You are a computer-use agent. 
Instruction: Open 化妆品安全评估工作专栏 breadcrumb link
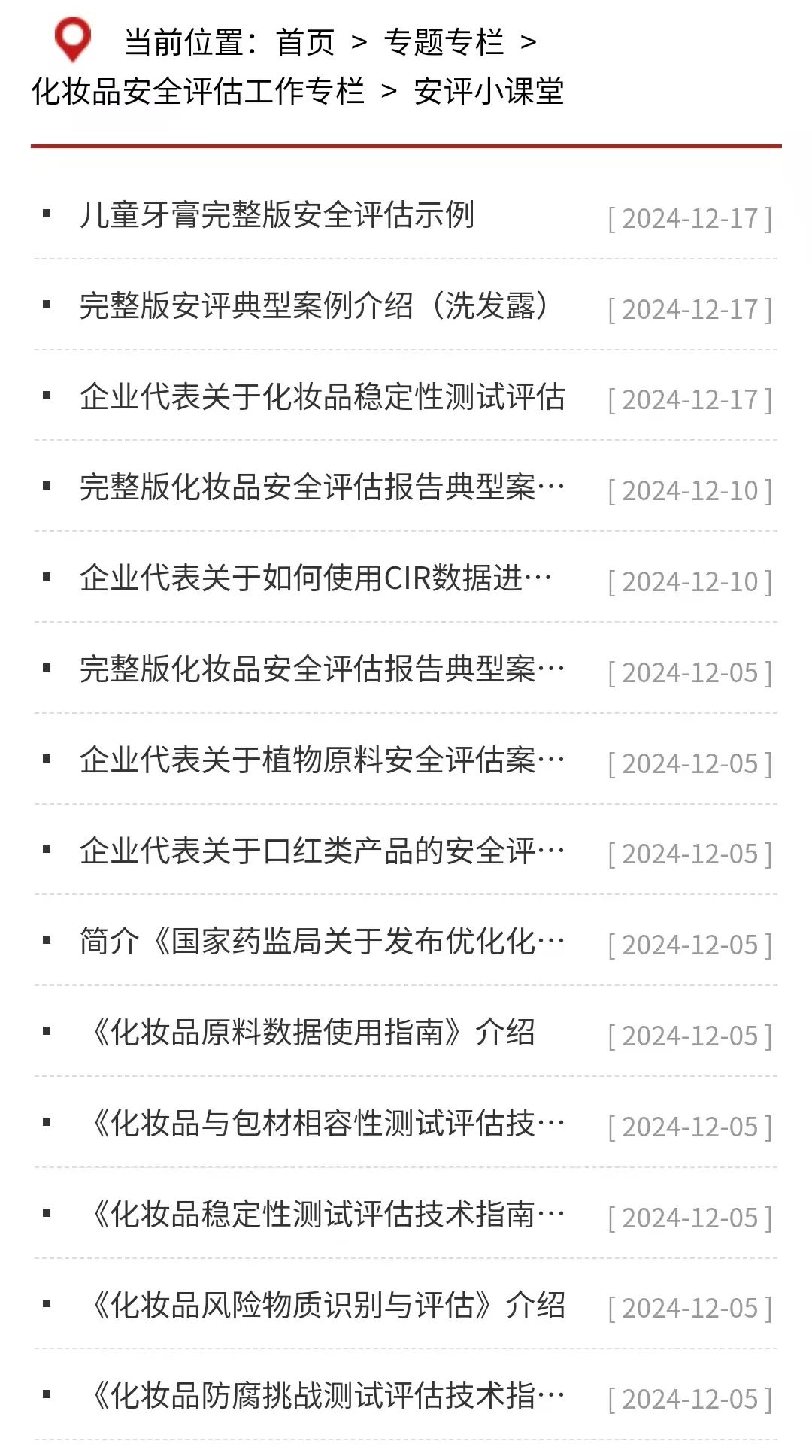pos(198,91)
